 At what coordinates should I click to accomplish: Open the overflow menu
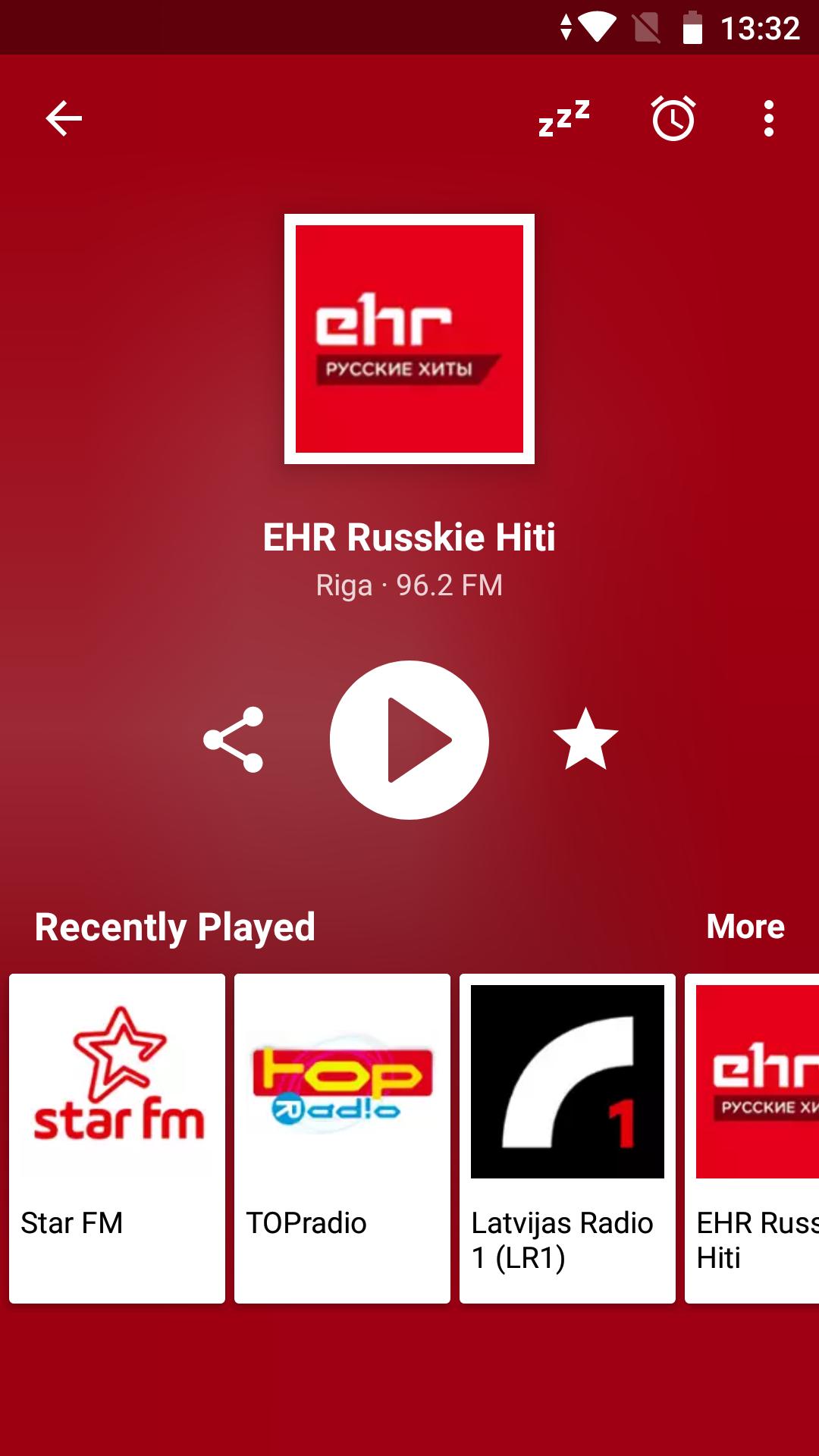(x=769, y=118)
